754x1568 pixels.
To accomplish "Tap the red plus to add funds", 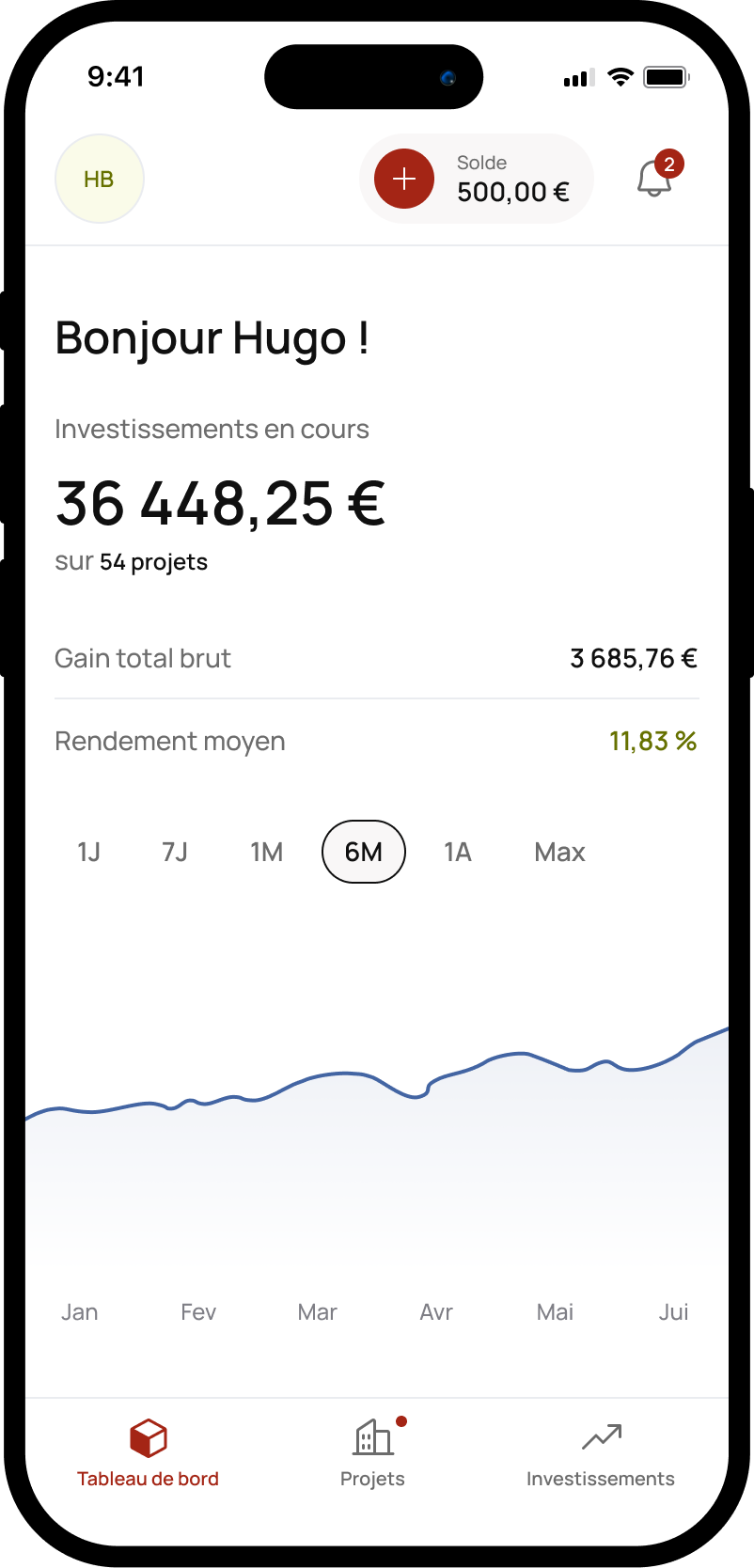I will click(404, 179).
